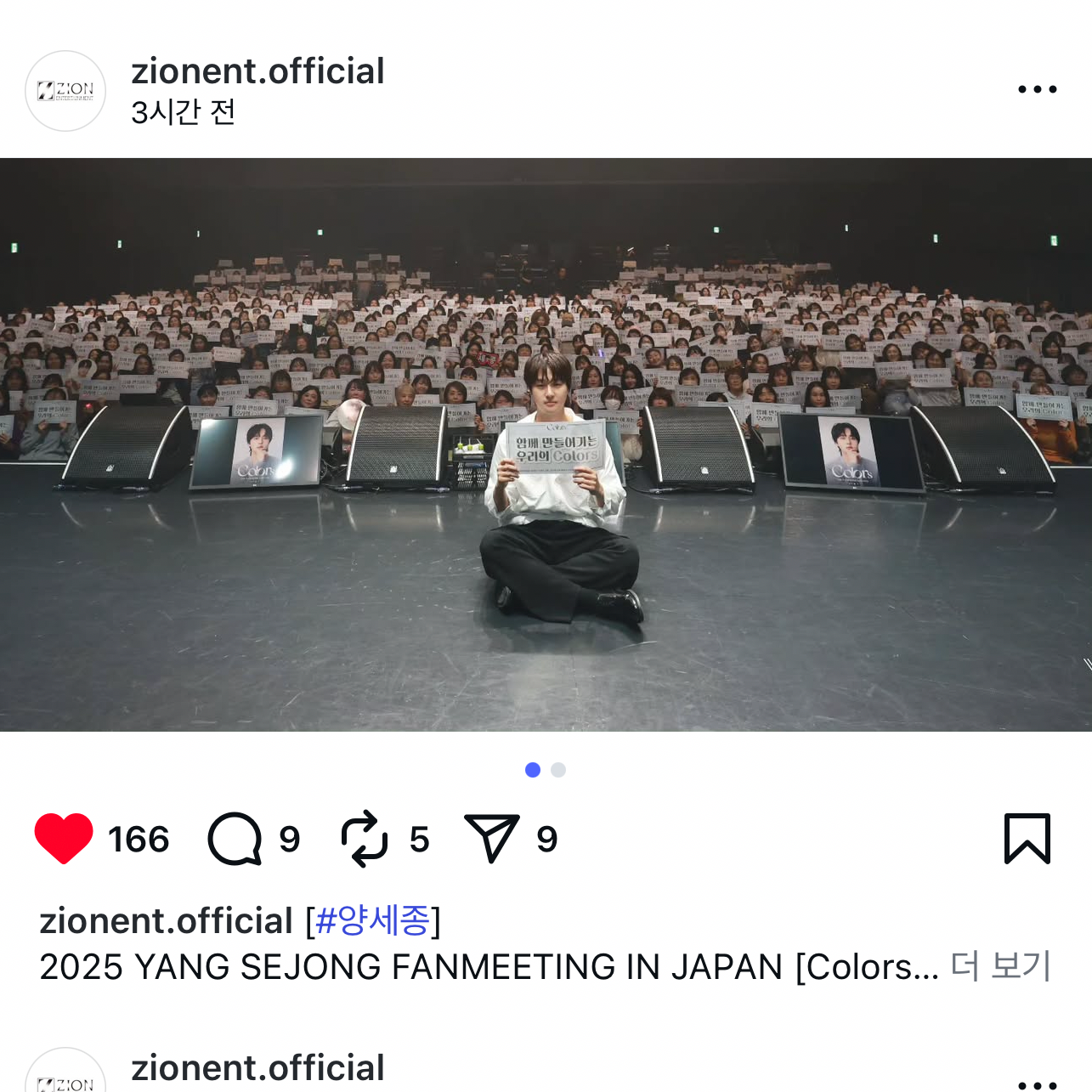Open the #양세종 hashtag link

372,920
